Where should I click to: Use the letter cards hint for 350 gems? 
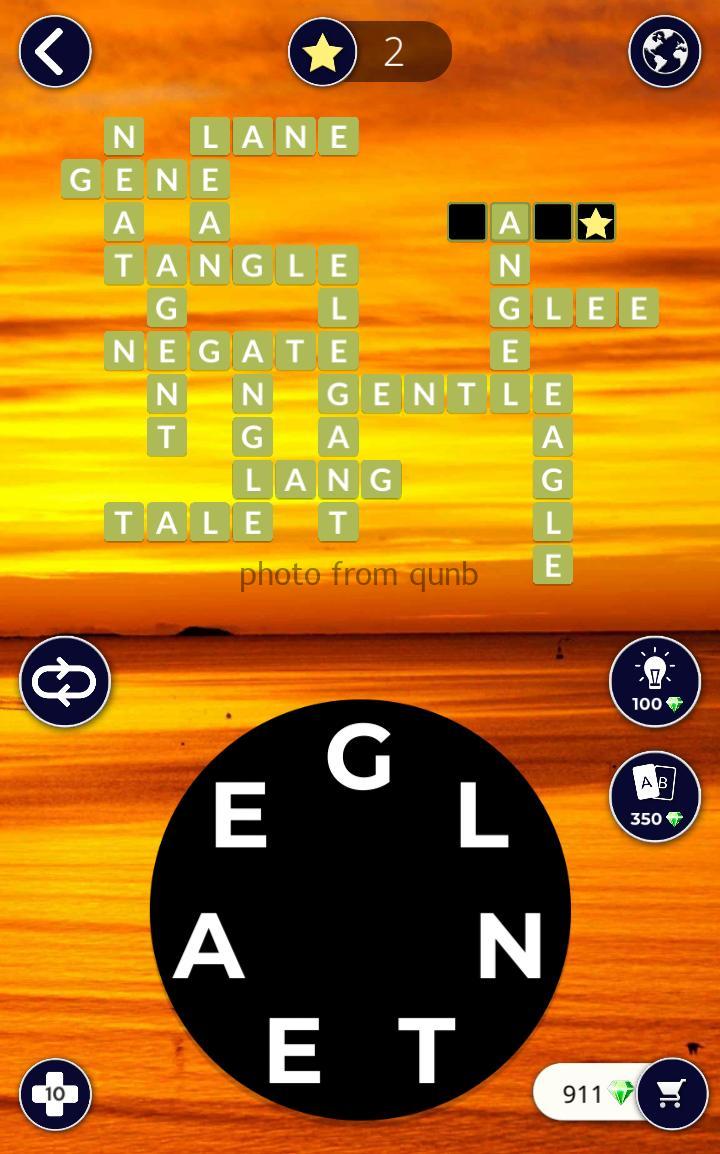pyautogui.click(x=655, y=796)
